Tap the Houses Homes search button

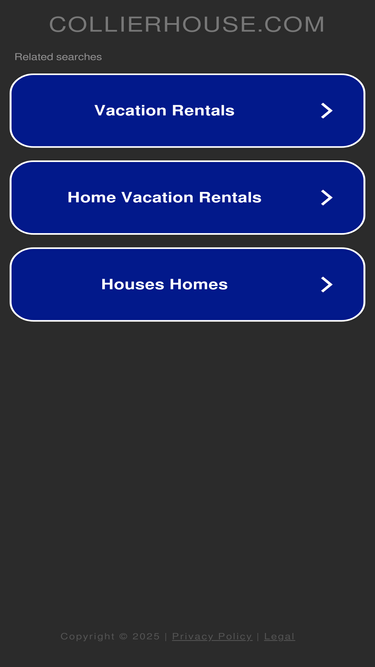188,284
